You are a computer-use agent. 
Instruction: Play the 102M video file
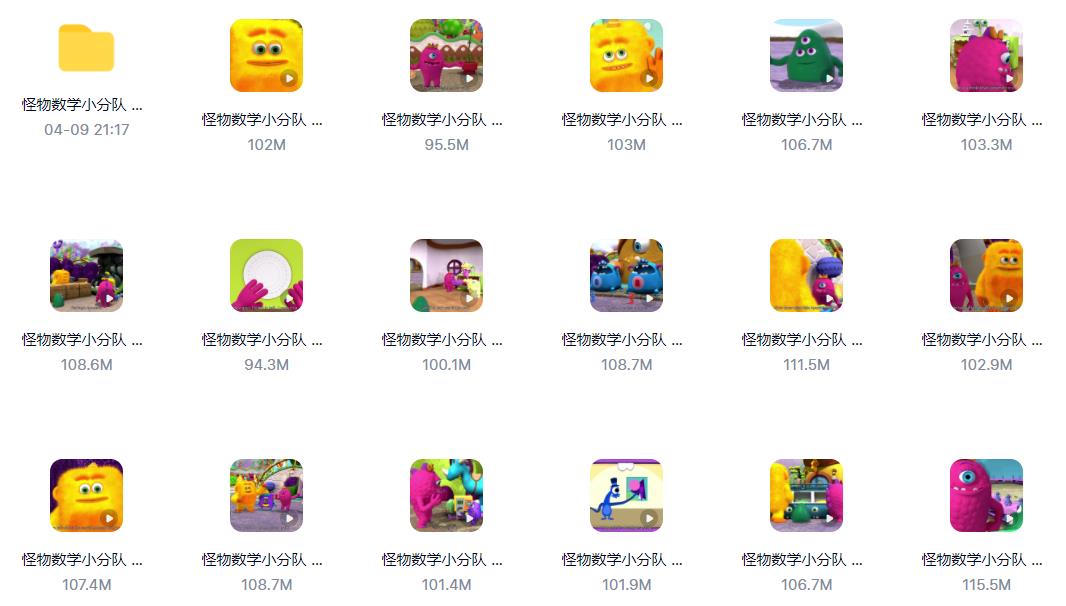[x=266, y=56]
